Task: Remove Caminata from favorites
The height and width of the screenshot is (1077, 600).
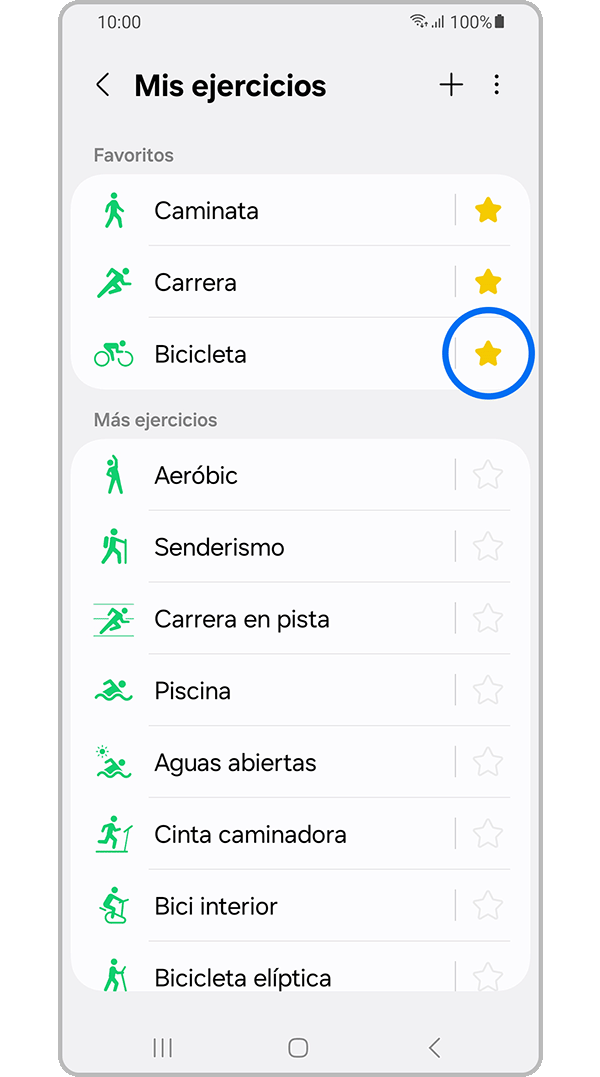Action: point(487,210)
